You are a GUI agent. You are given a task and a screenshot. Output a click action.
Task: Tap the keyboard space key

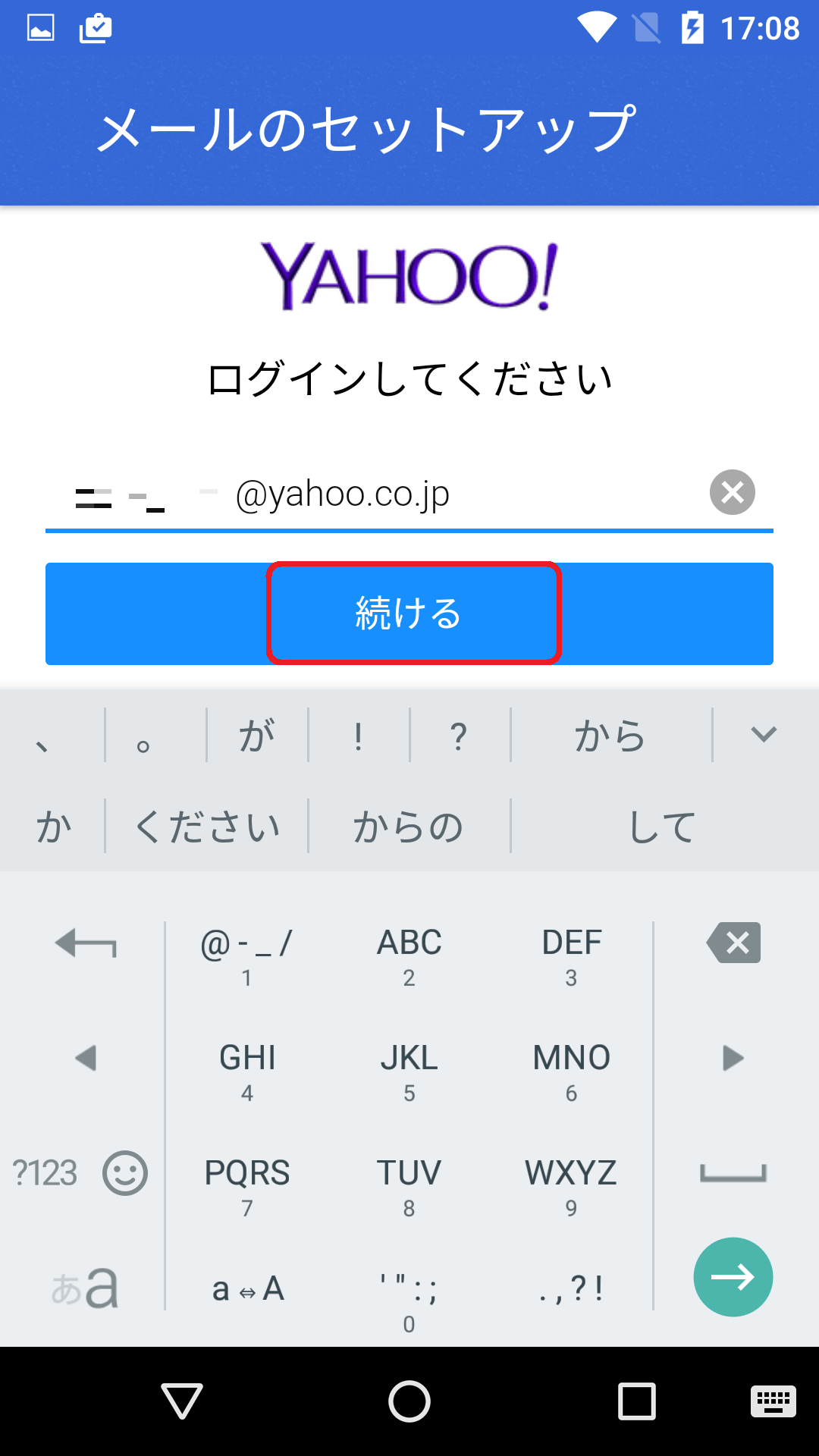click(x=733, y=1173)
